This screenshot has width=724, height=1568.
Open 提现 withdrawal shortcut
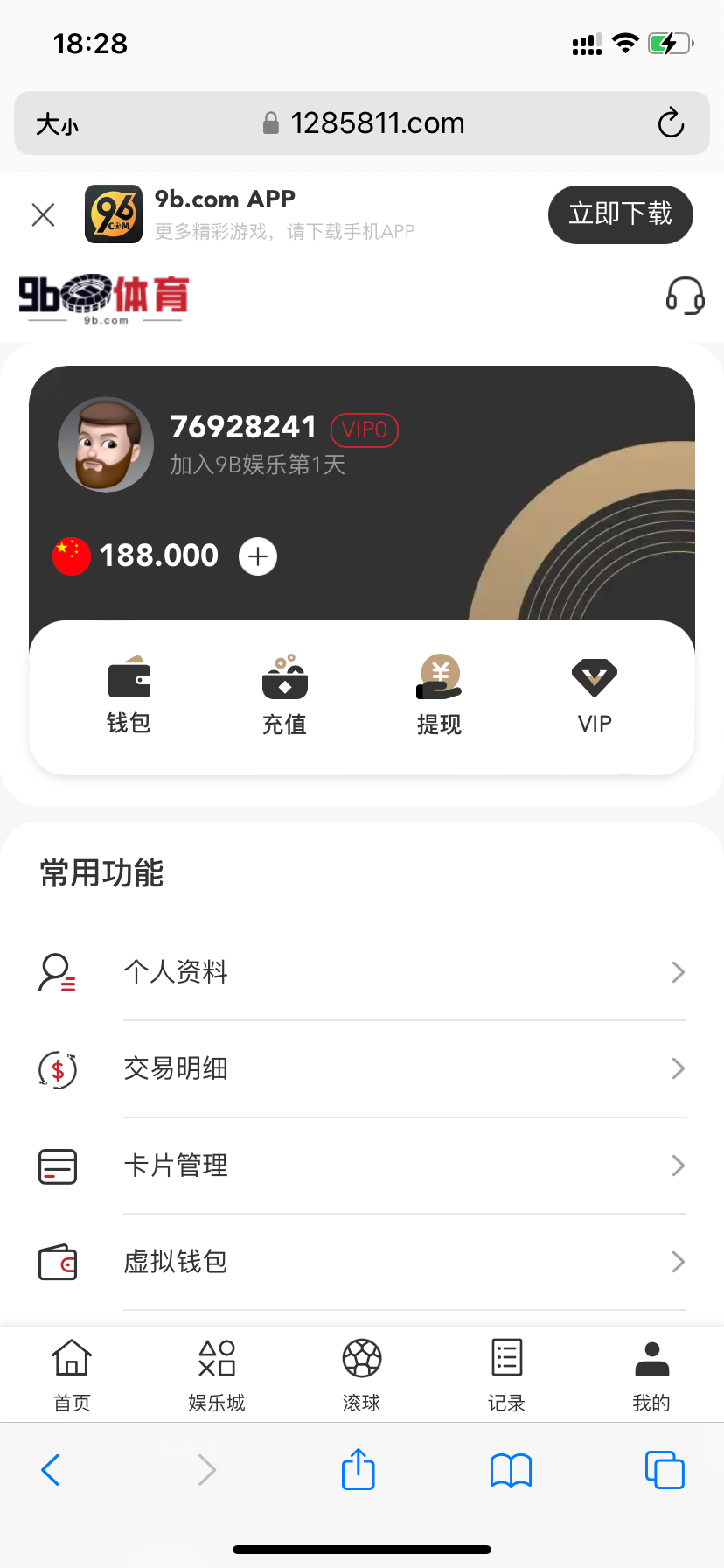click(439, 696)
